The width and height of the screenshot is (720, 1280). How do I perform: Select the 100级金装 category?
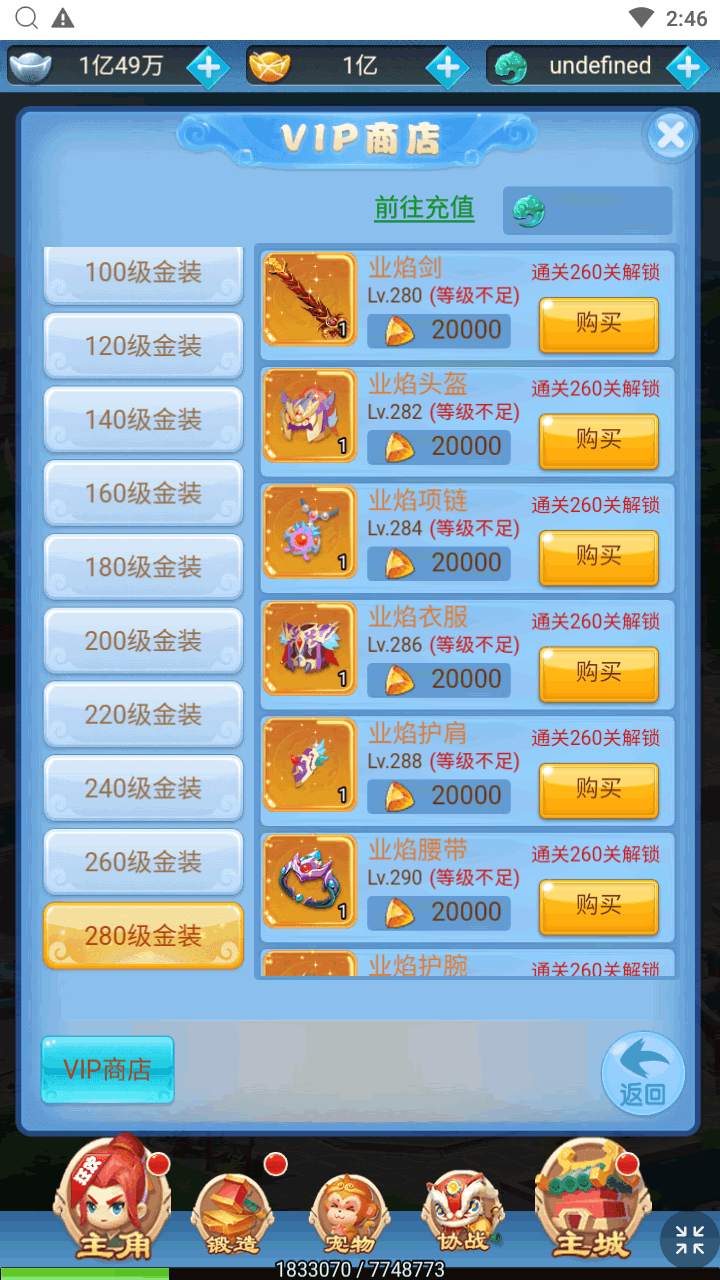coord(143,273)
